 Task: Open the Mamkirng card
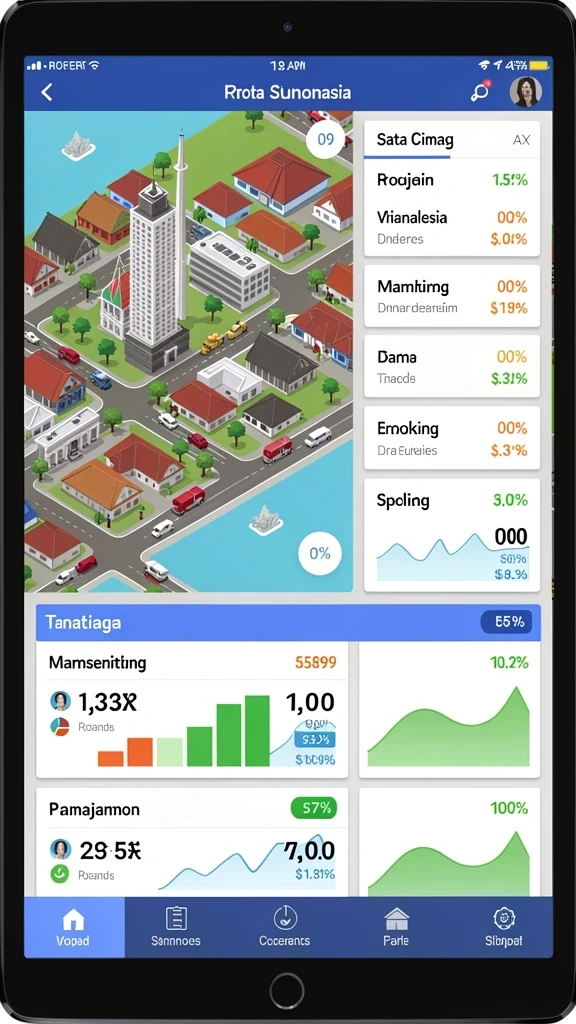[452, 296]
